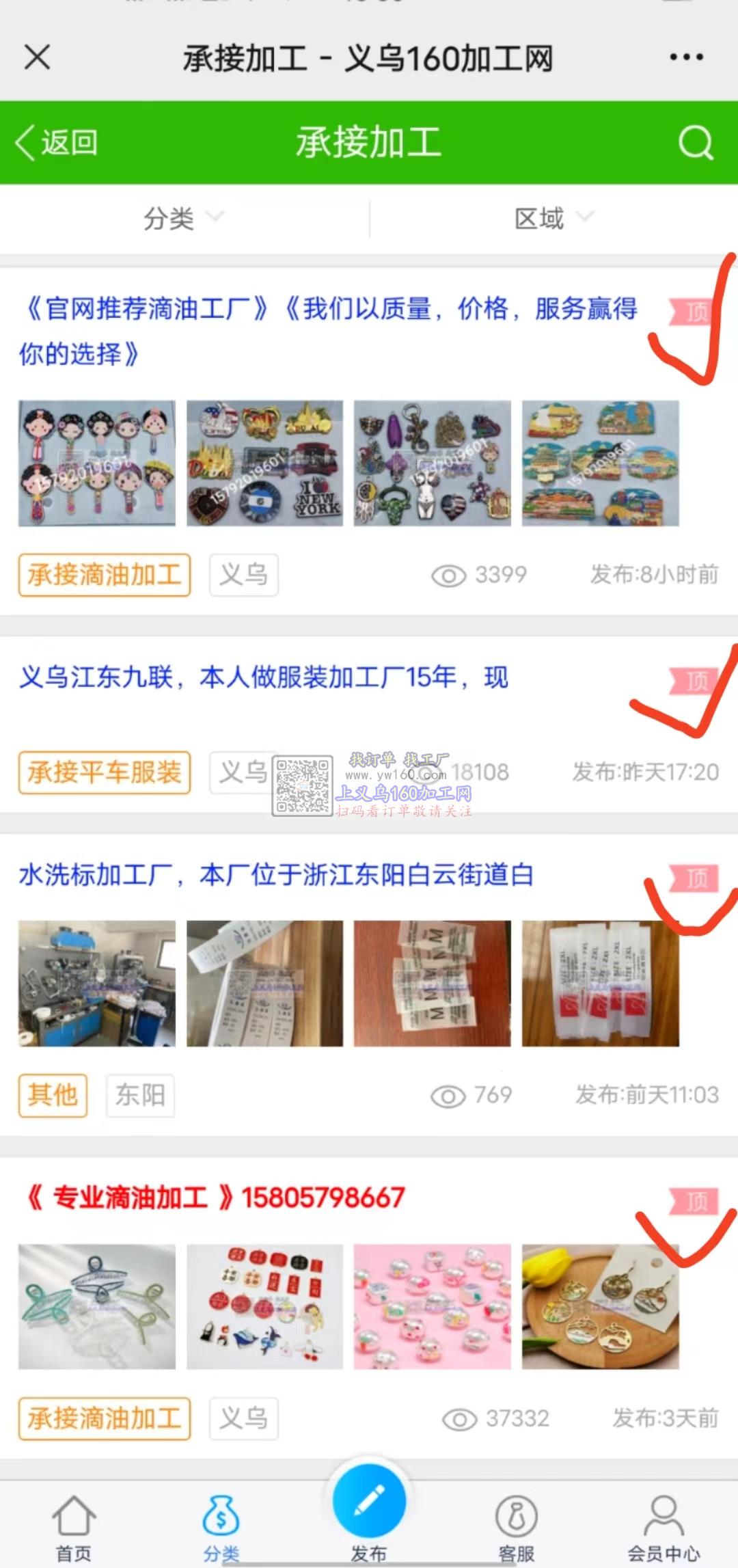Switch to the 首页 home tab
Image resolution: width=738 pixels, height=1568 pixels.
(73, 1530)
